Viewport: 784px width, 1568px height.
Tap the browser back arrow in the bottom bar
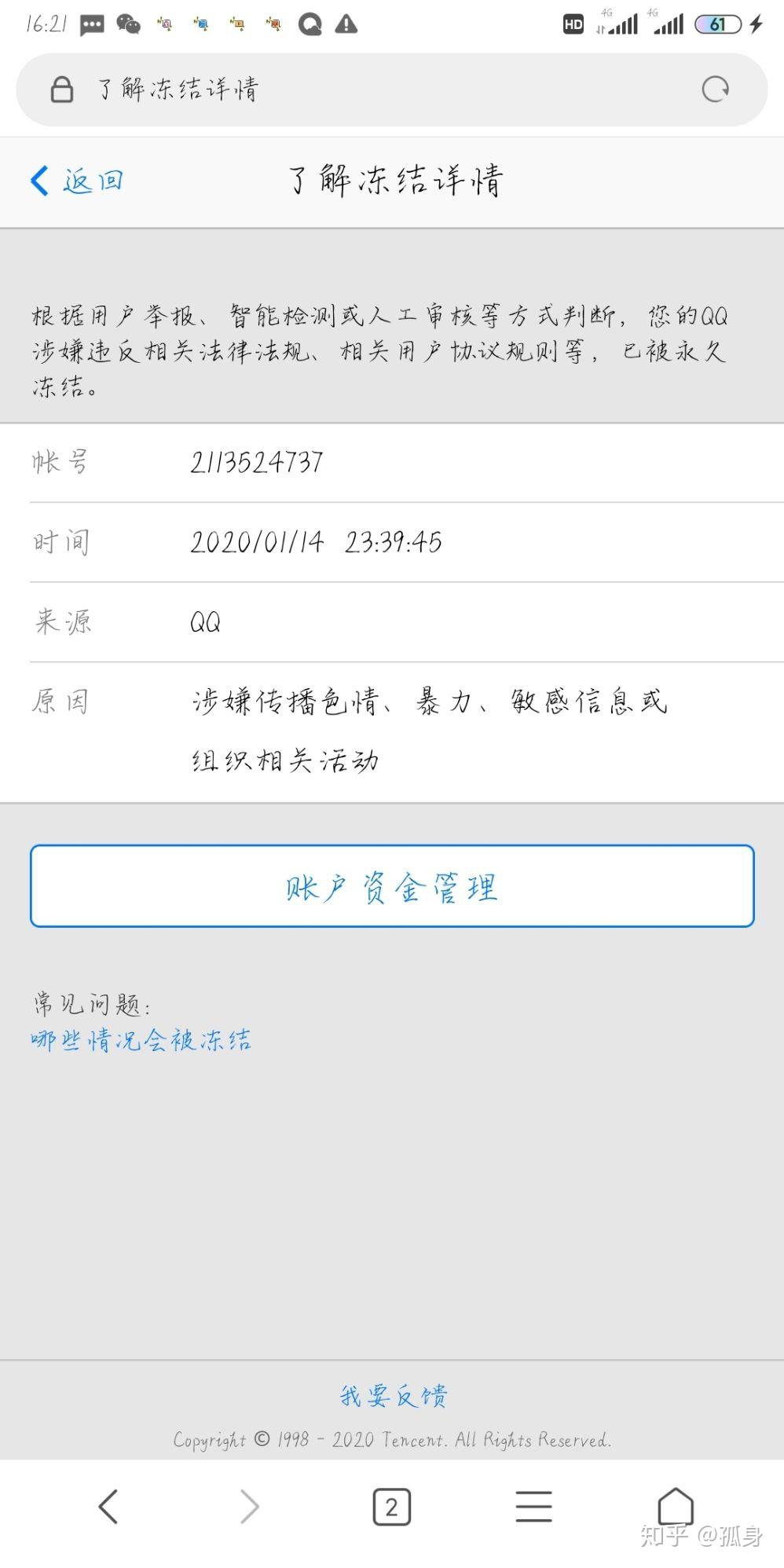tap(110, 1506)
